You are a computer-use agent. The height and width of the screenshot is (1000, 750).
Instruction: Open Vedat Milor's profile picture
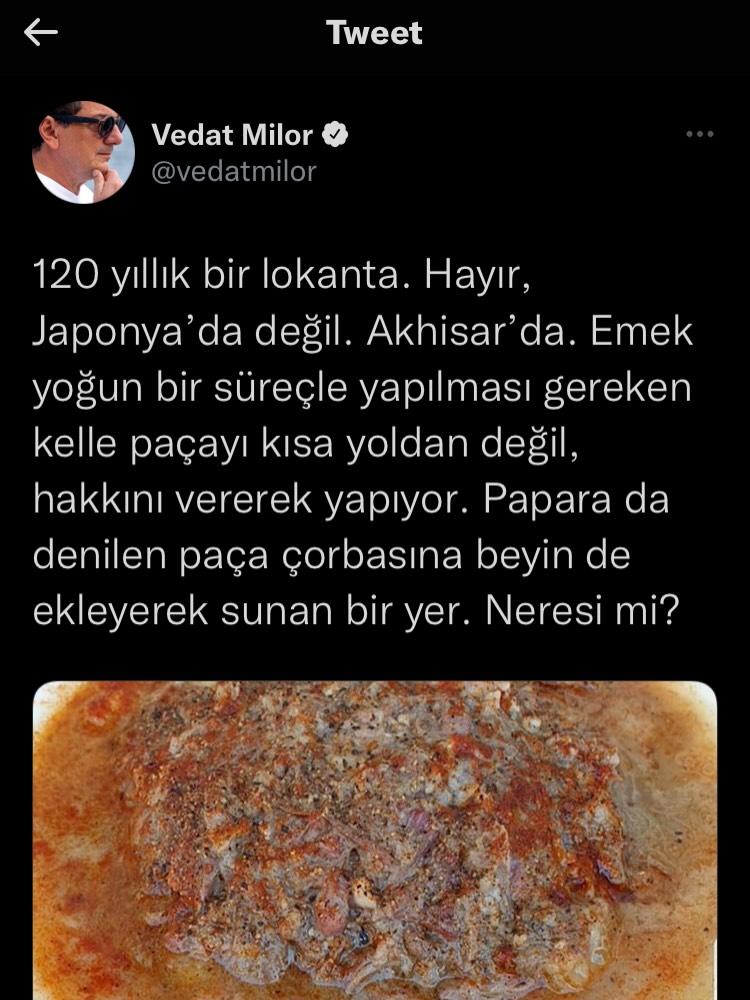point(84,152)
